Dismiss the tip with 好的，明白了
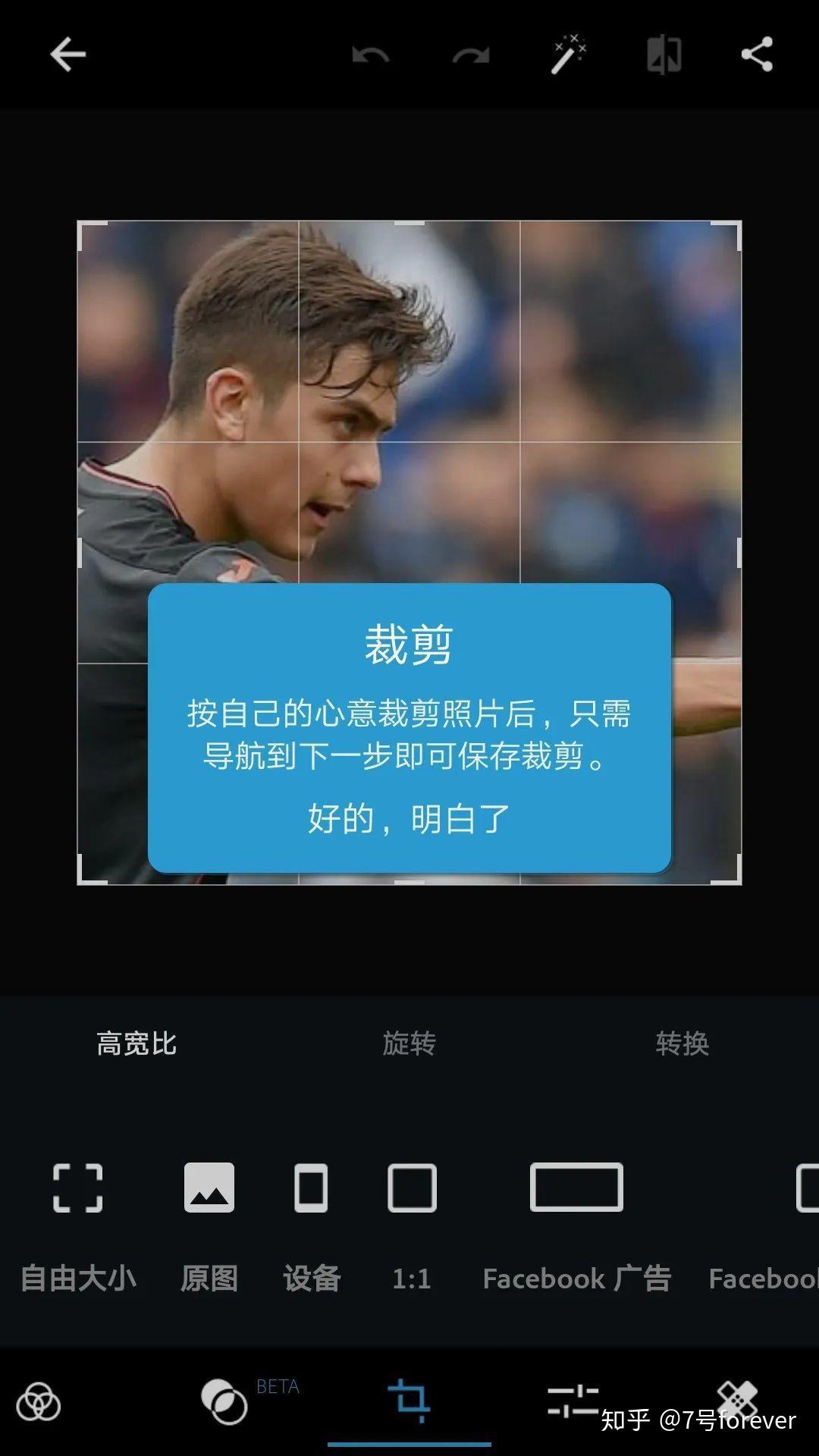 [x=409, y=819]
